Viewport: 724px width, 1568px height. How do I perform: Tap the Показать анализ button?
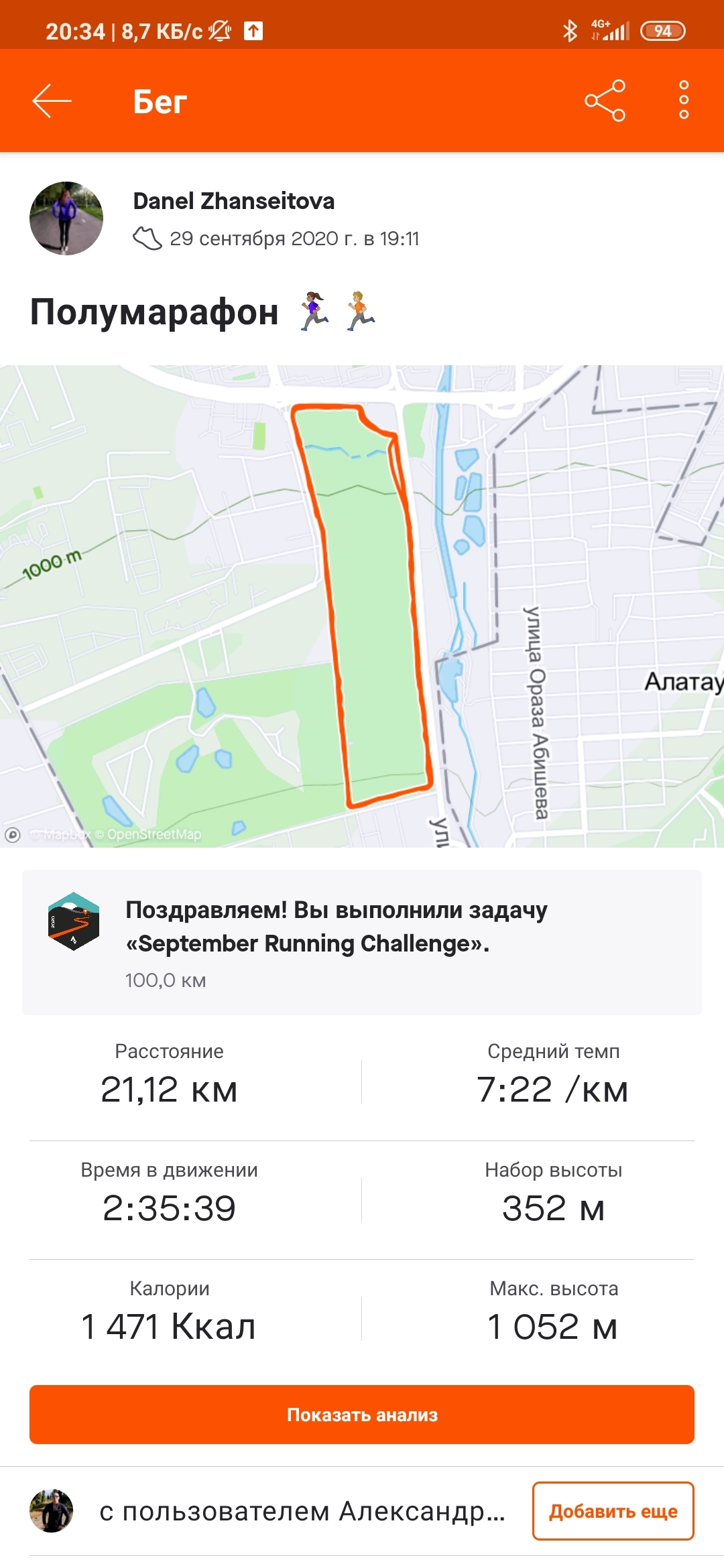pos(362,1415)
